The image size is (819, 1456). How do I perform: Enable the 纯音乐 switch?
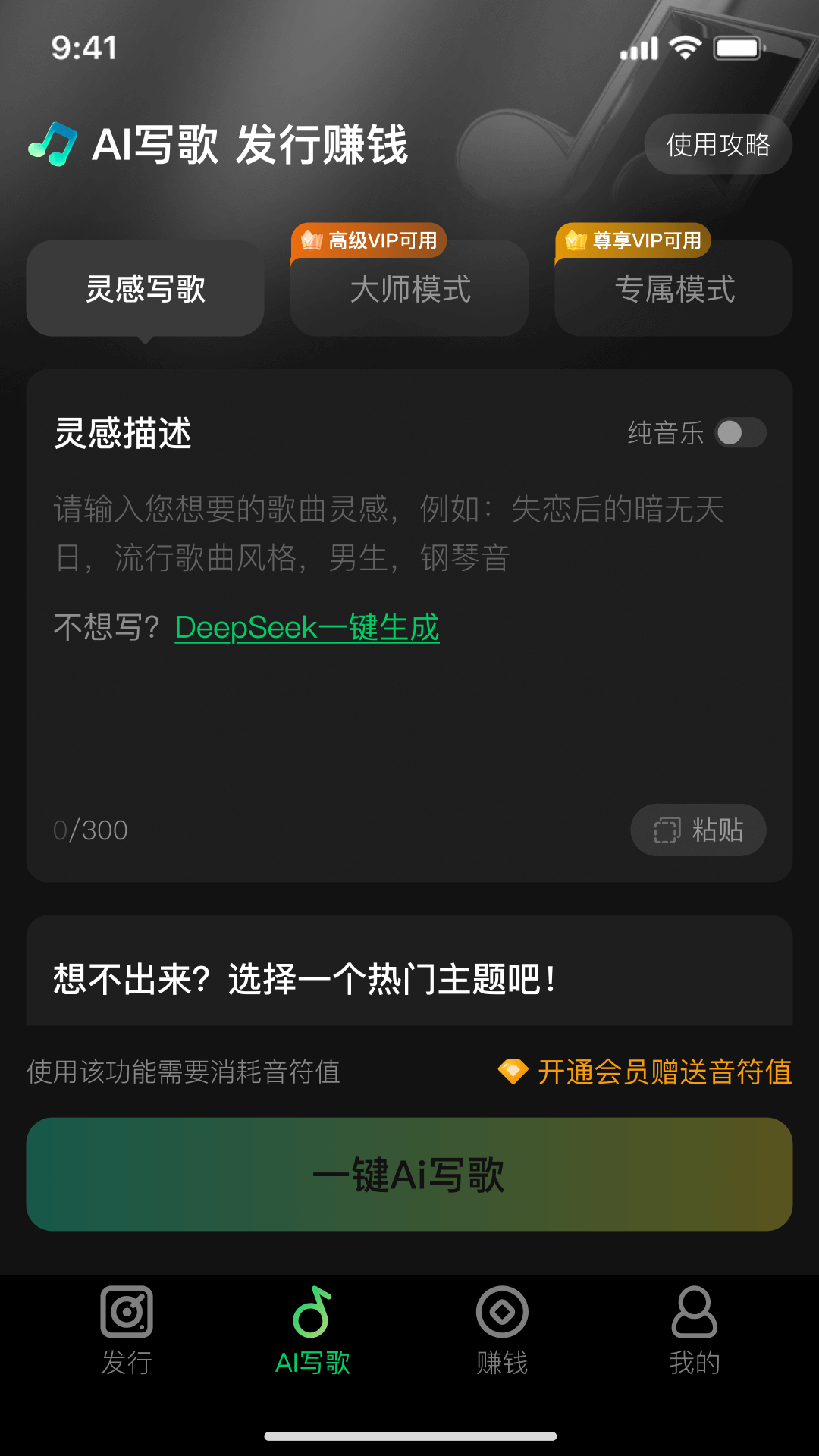click(x=739, y=432)
